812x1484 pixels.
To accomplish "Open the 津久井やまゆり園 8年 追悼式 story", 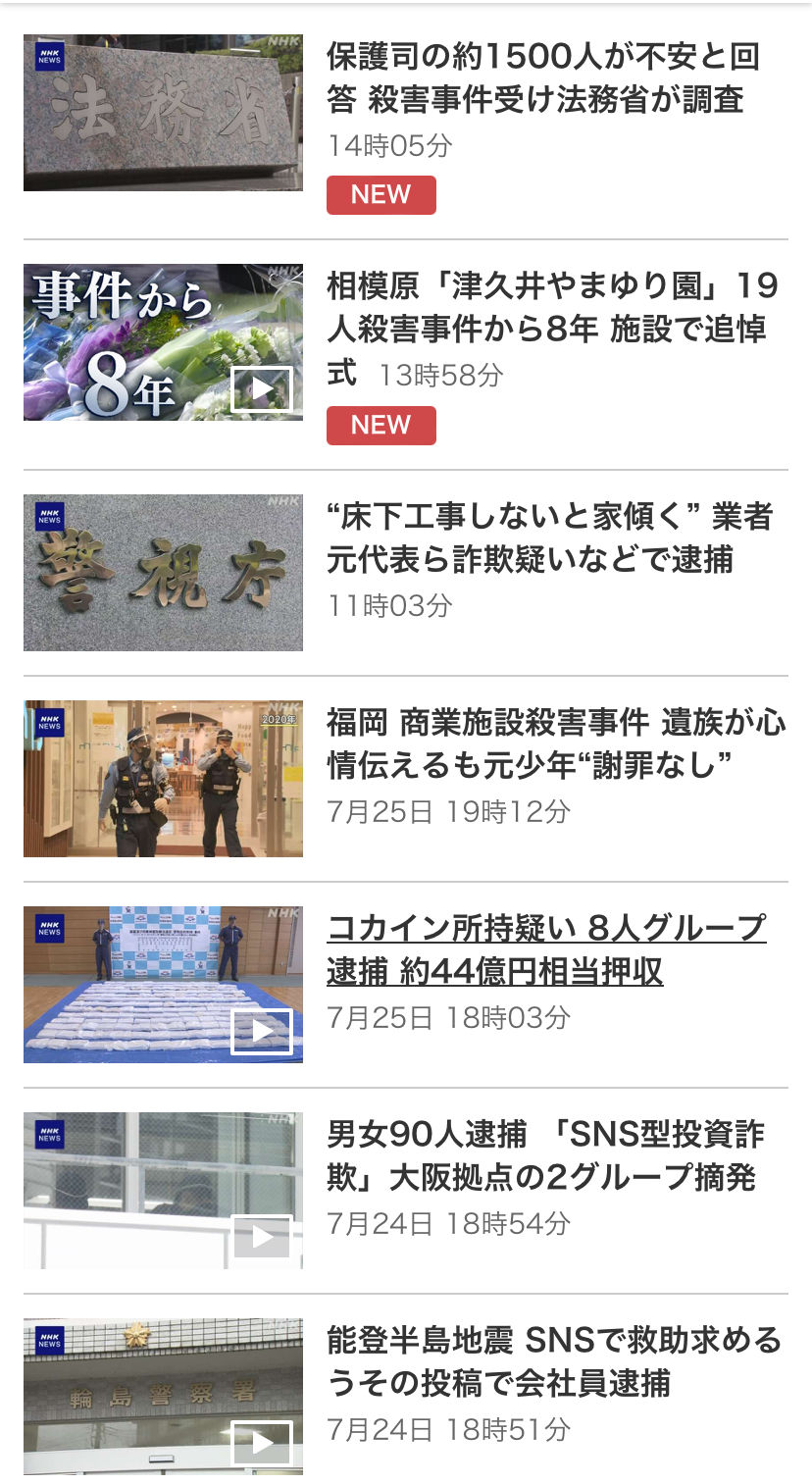I will pyautogui.click(x=551, y=308).
